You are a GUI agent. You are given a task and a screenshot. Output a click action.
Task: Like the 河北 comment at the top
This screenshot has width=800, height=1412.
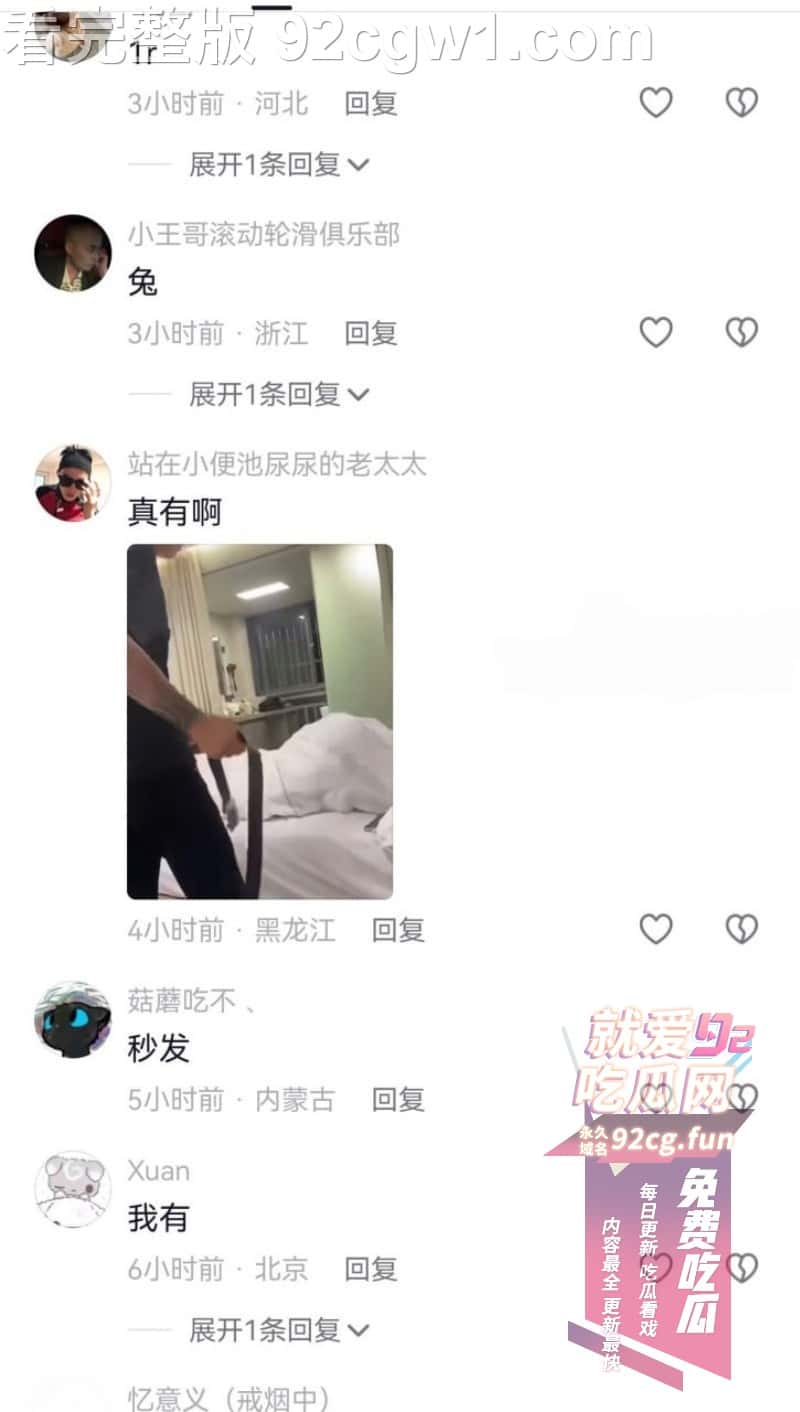click(656, 102)
